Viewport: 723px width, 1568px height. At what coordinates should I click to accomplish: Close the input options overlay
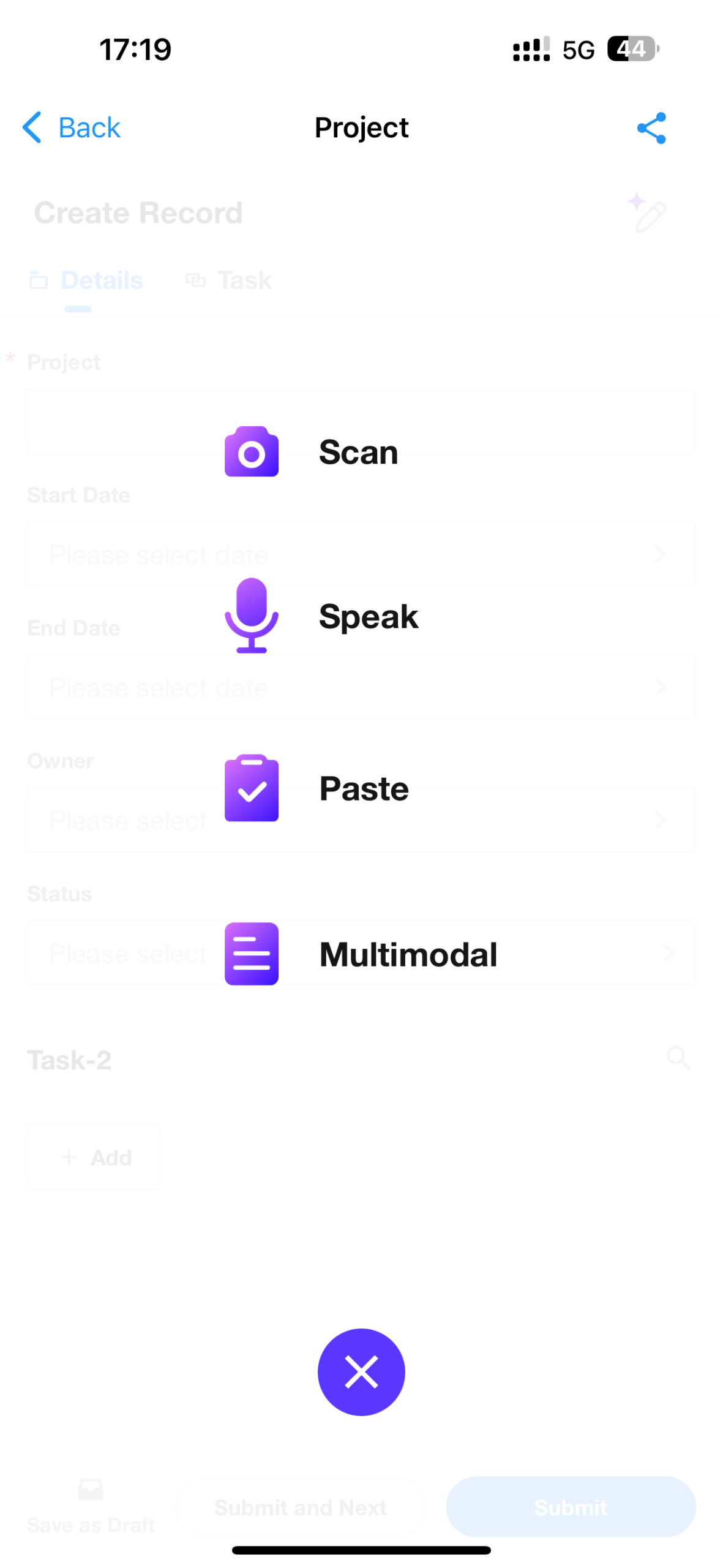click(361, 1372)
